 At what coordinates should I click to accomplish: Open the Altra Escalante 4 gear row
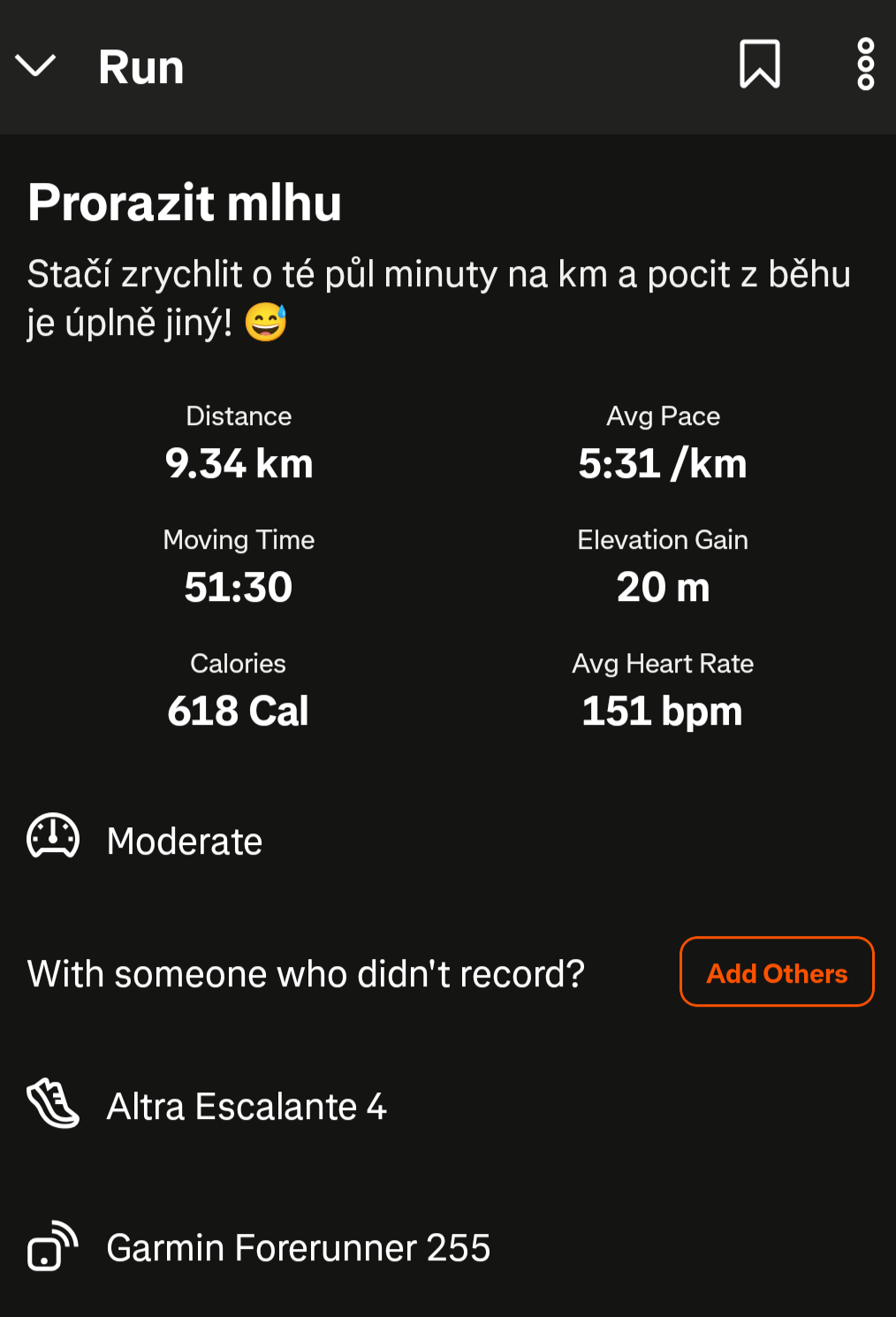tap(246, 1106)
